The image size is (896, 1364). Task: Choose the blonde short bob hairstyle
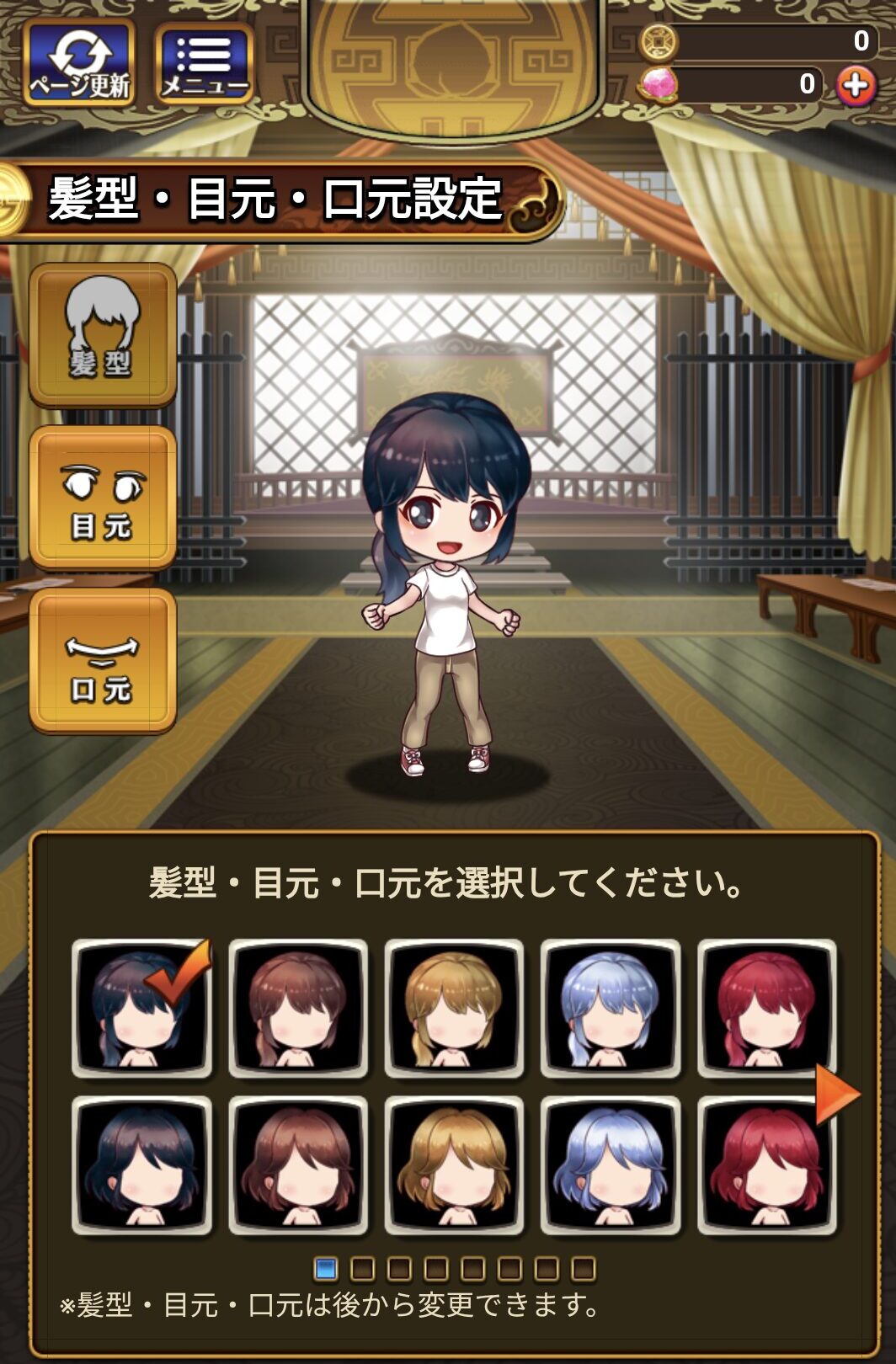[x=454, y=1165]
